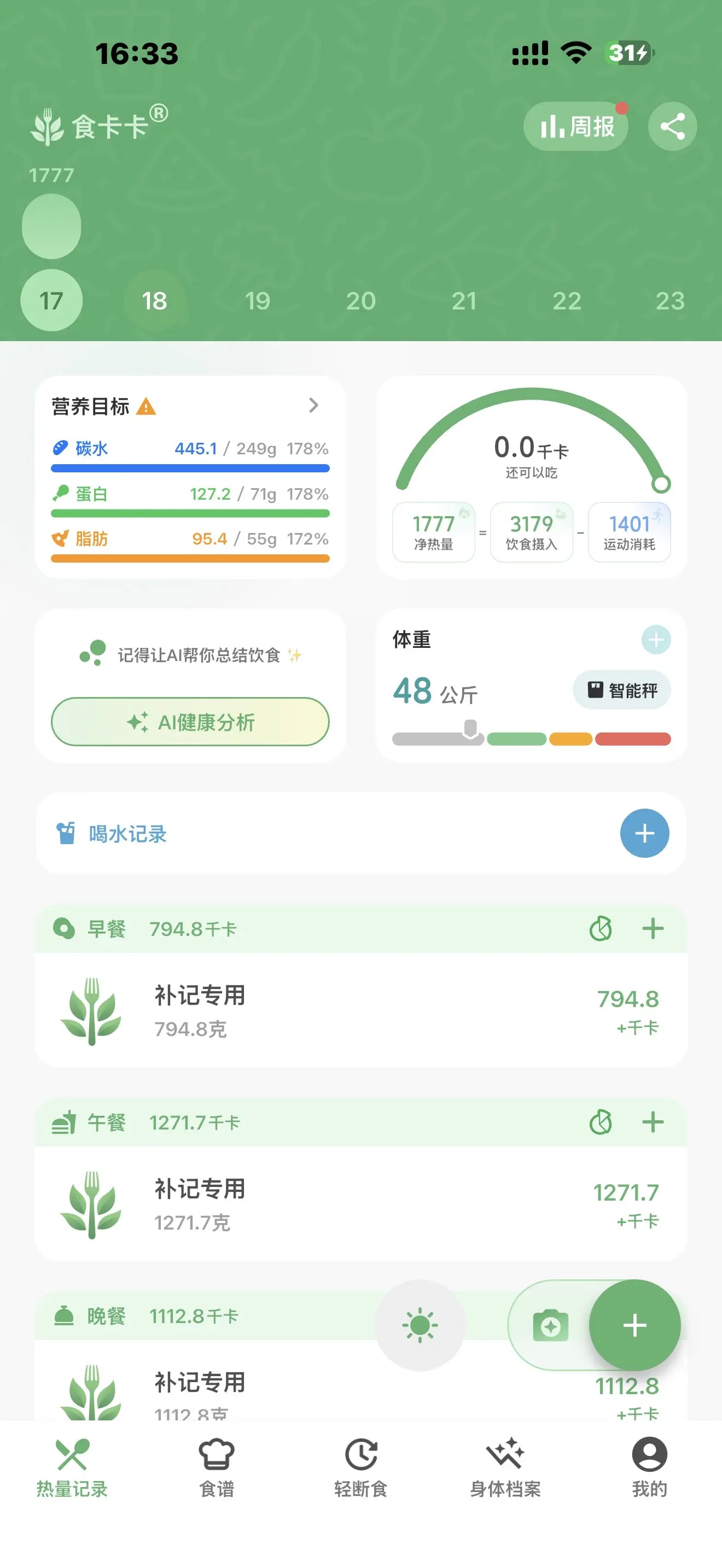Select date 18 in the calendar strip

pos(154,301)
